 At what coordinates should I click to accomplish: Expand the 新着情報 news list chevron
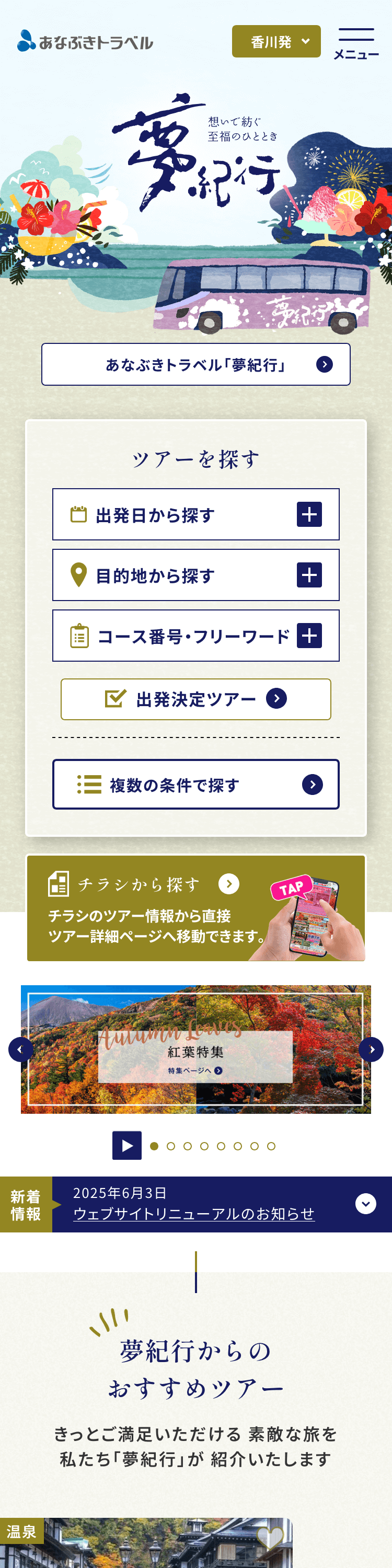pyautogui.click(x=365, y=1203)
